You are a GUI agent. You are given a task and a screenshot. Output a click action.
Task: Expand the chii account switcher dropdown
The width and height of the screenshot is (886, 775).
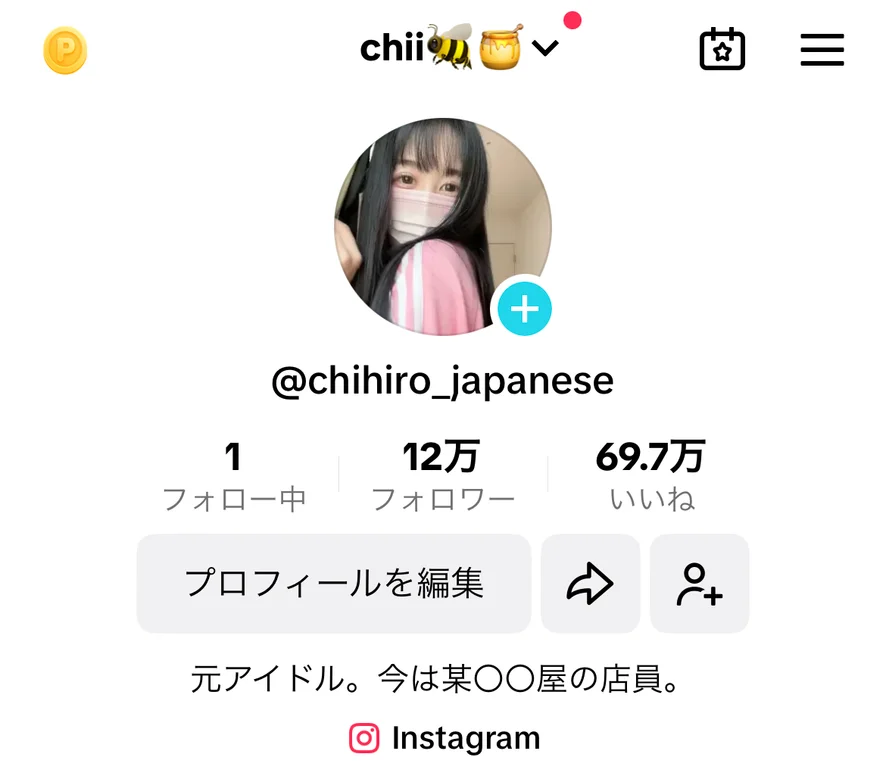[x=545, y=48]
